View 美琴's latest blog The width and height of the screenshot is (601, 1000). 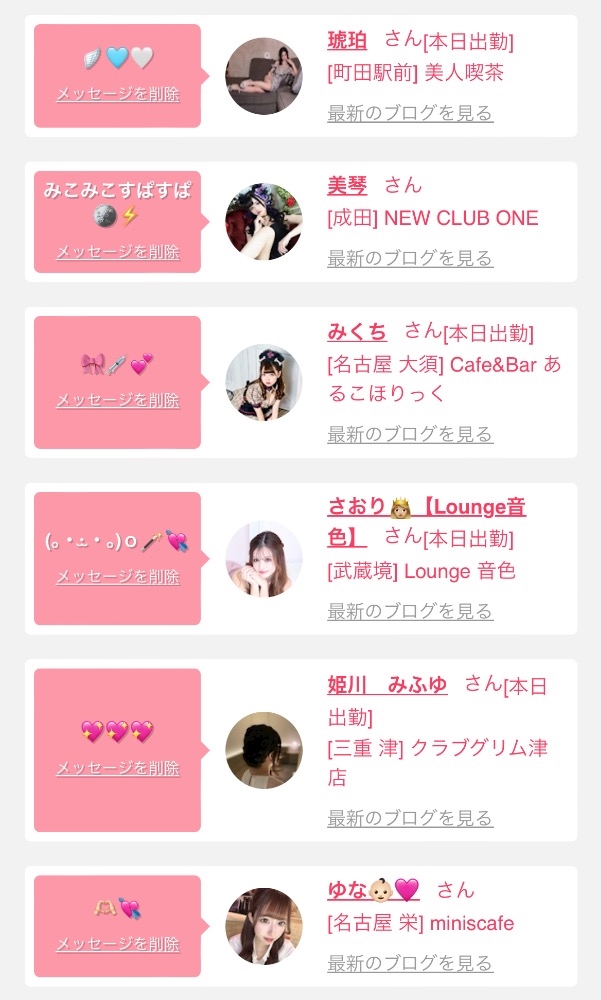click(x=410, y=258)
